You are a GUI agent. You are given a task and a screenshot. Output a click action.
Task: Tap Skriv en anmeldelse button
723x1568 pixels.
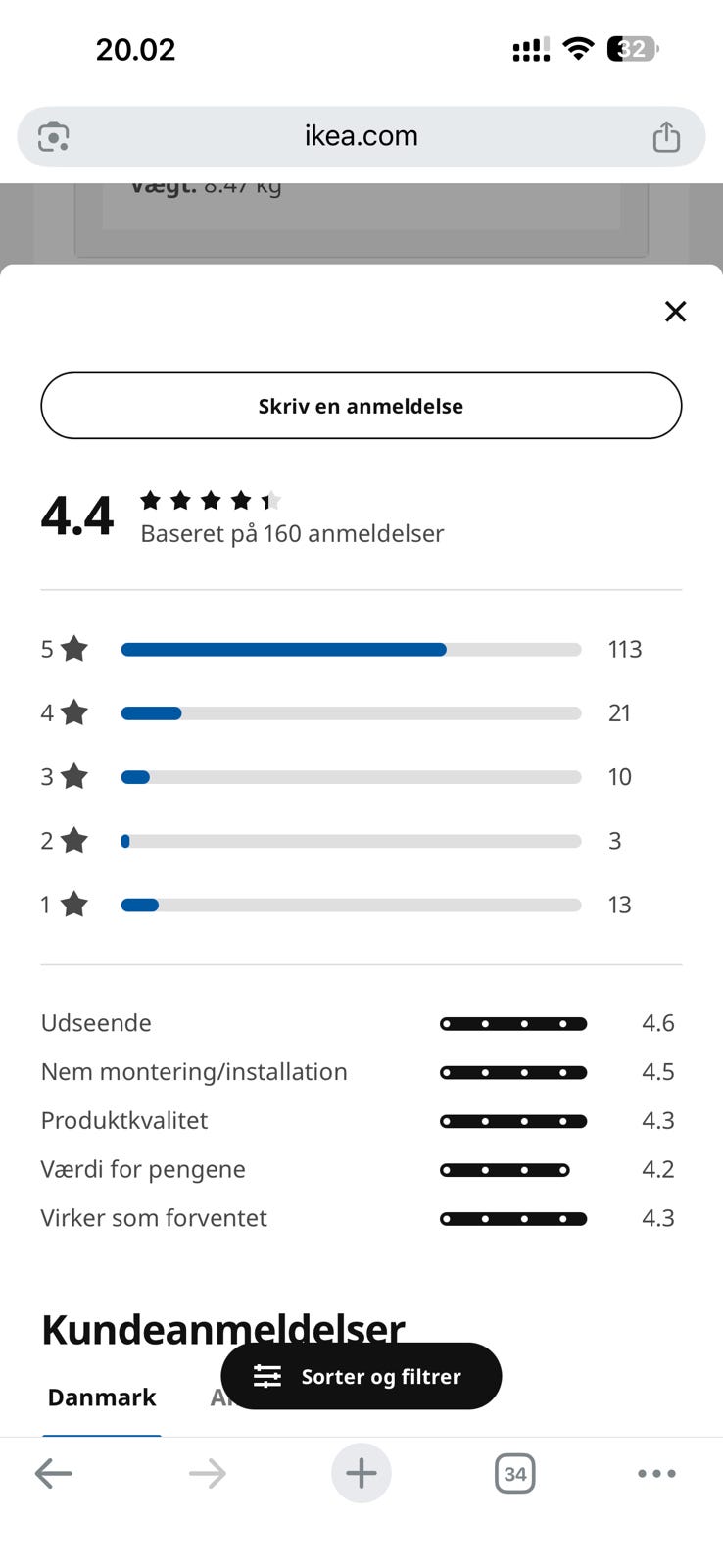click(x=361, y=406)
